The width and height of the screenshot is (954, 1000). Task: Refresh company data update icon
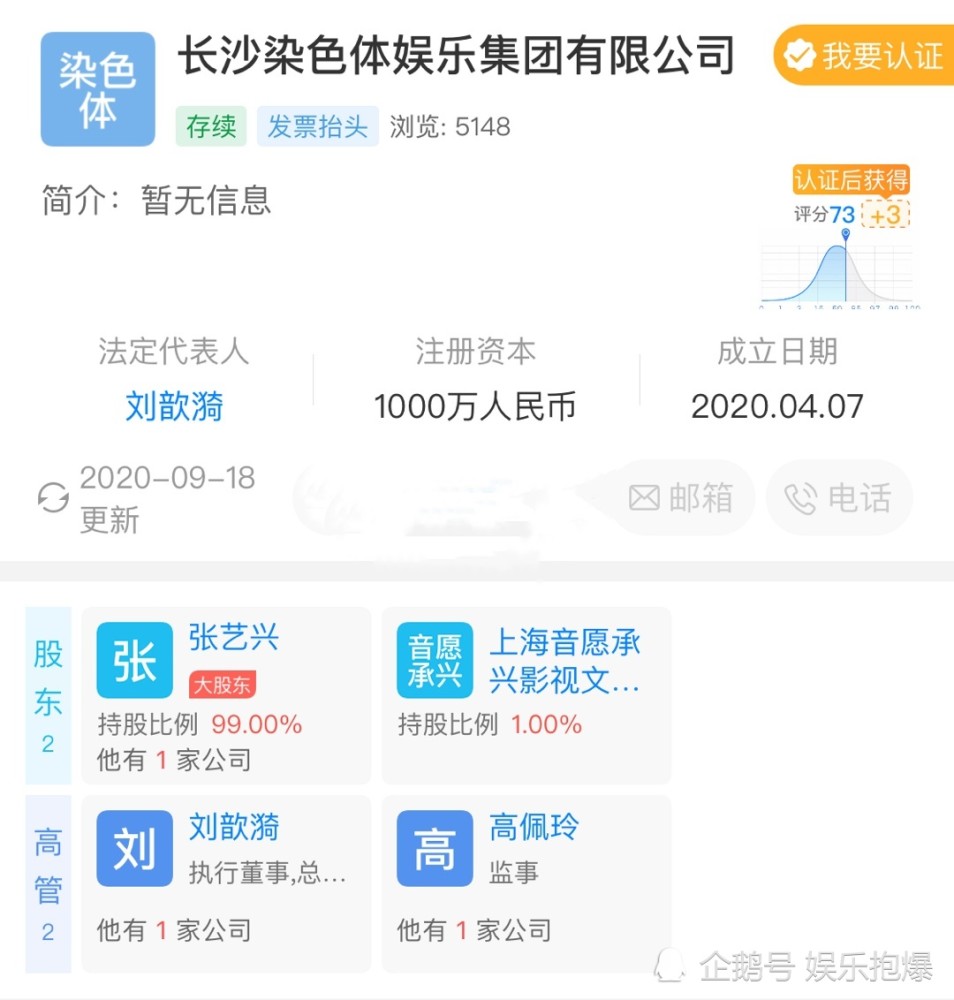53,498
